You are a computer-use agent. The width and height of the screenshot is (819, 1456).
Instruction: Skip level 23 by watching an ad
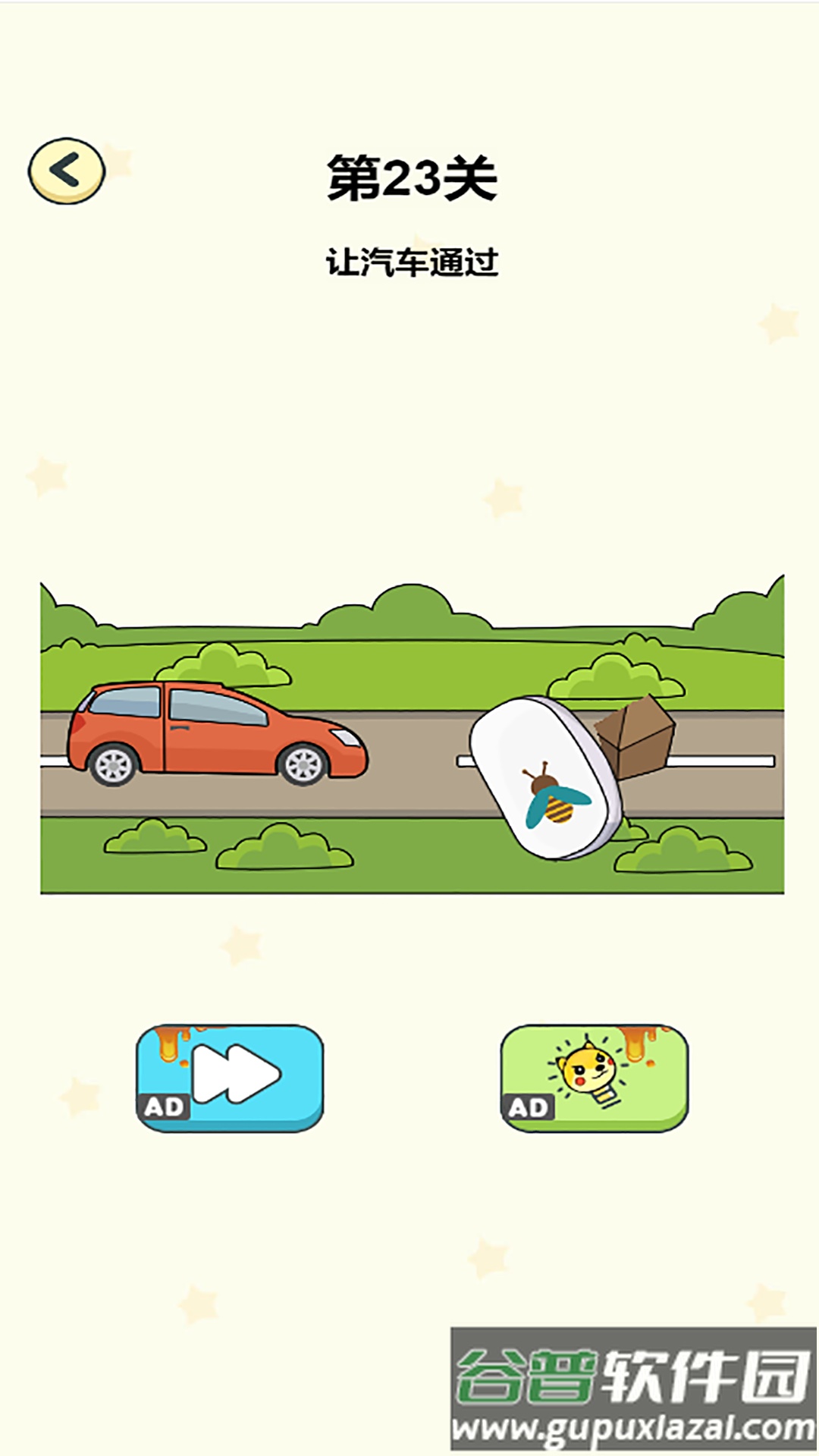tap(230, 1078)
